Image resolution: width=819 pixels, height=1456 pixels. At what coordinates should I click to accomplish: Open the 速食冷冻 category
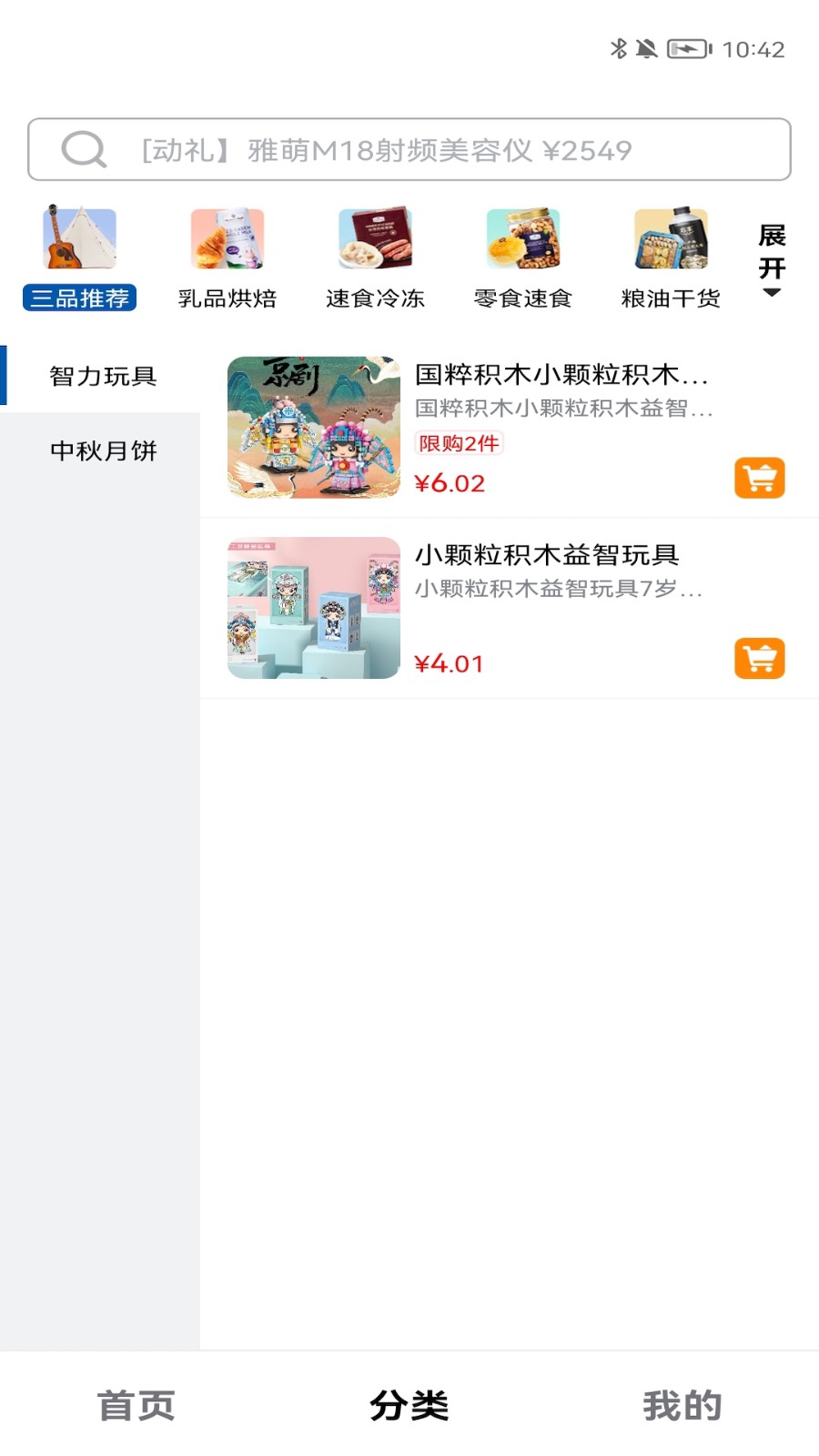375,258
